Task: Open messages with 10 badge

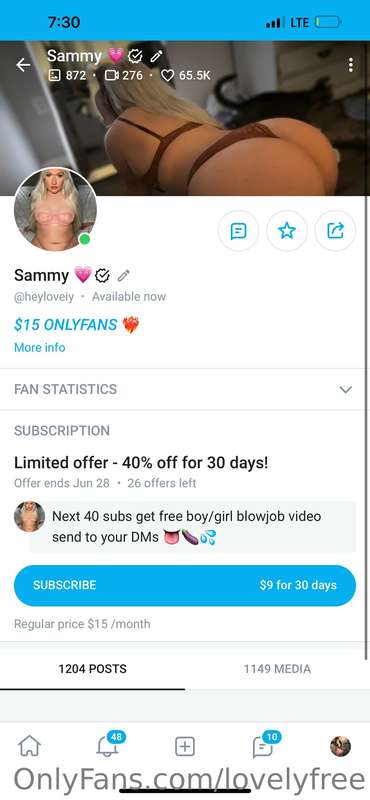Action: click(x=264, y=746)
